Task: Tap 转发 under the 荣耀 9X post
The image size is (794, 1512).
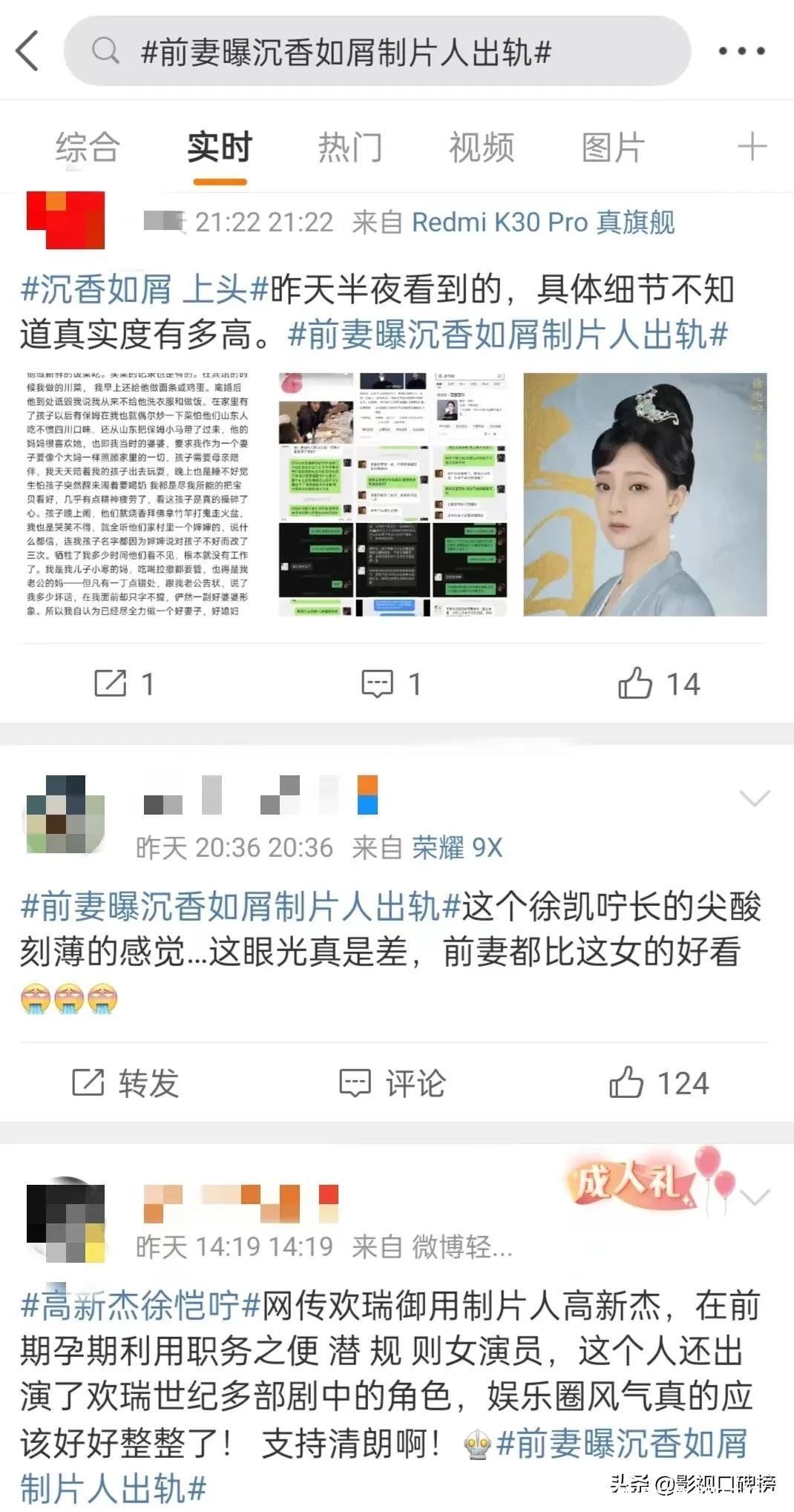Action: pyautogui.click(x=126, y=1083)
